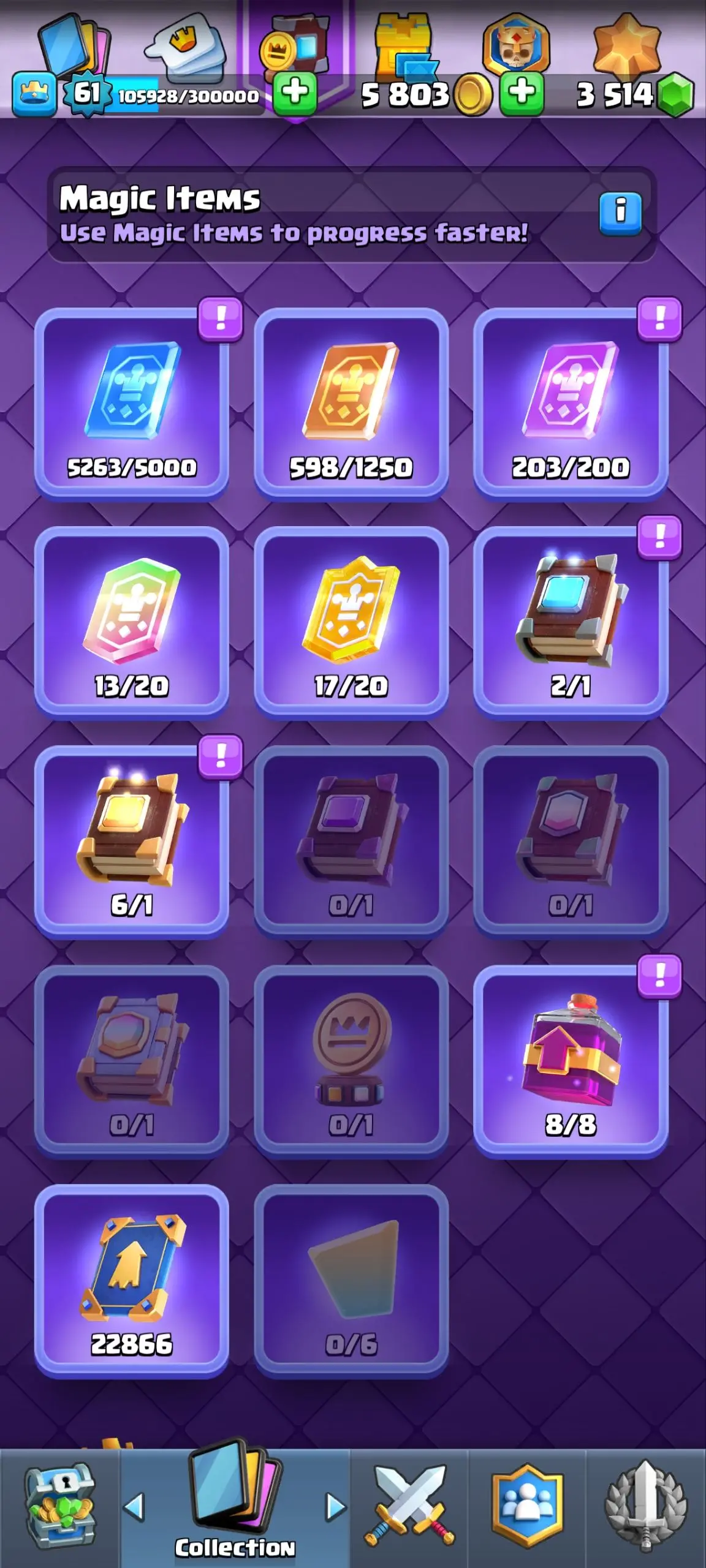Open the Magic Items info button

(620, 214)
